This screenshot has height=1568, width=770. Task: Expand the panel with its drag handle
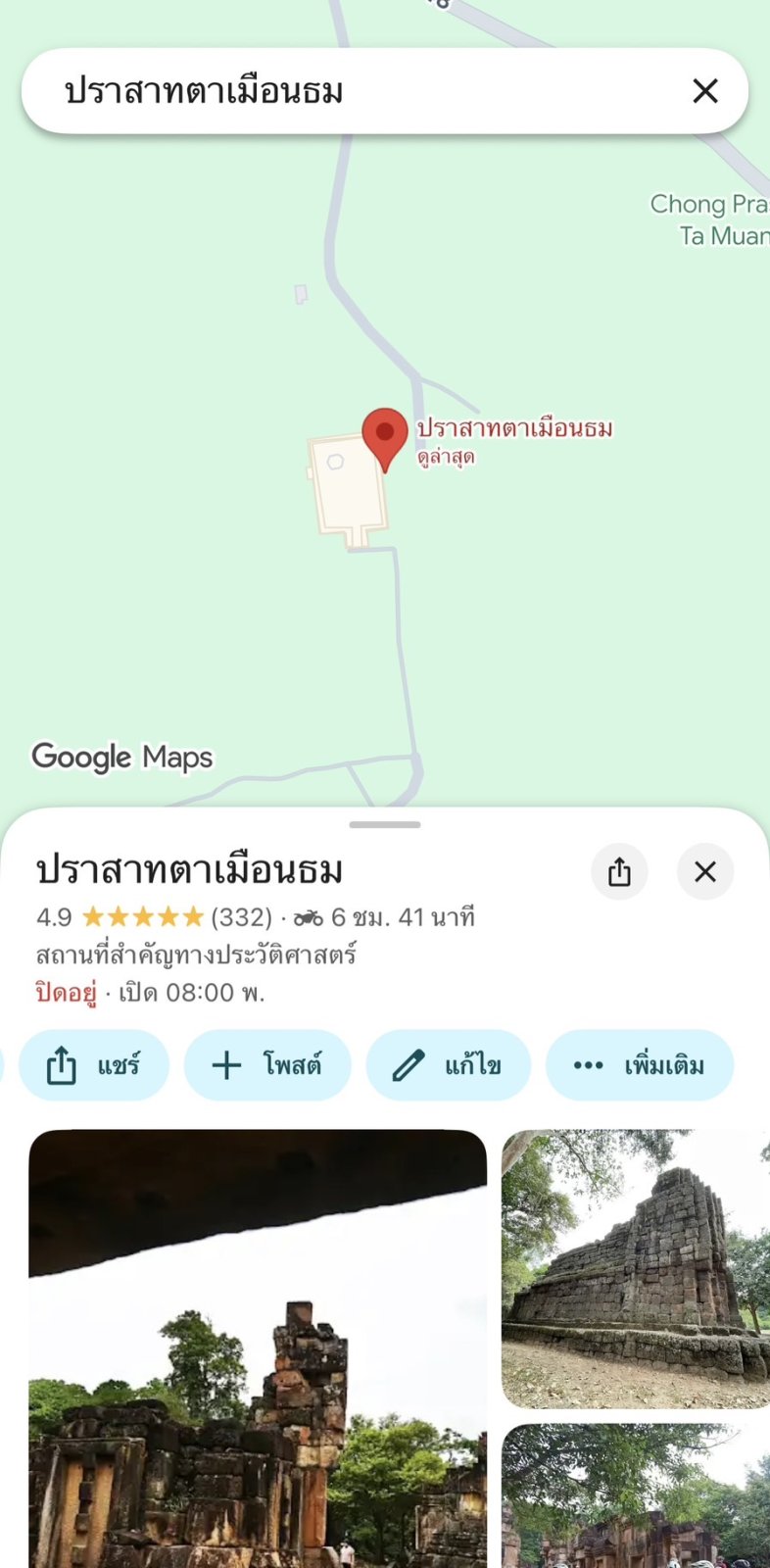point(385,824)
